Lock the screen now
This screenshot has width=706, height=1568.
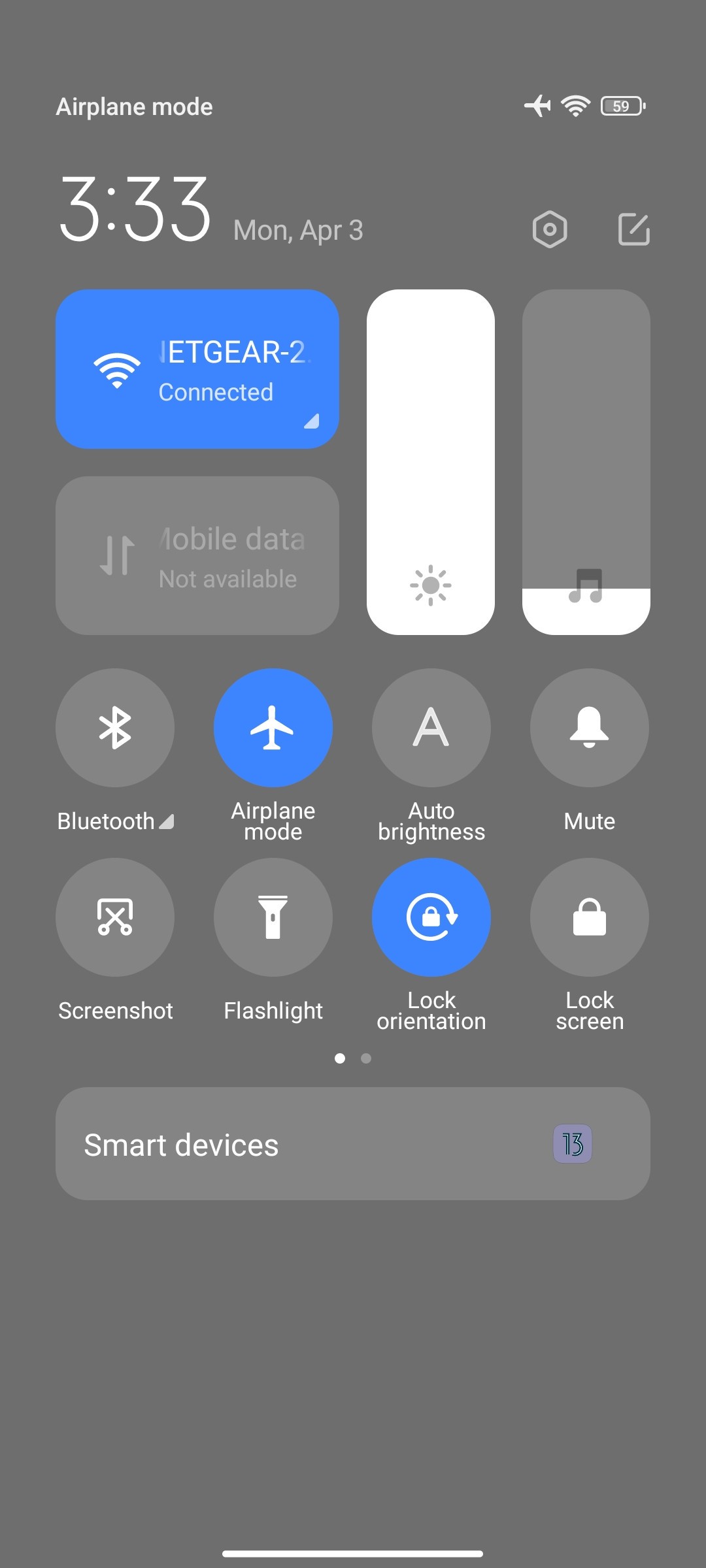tap(590, 917)
